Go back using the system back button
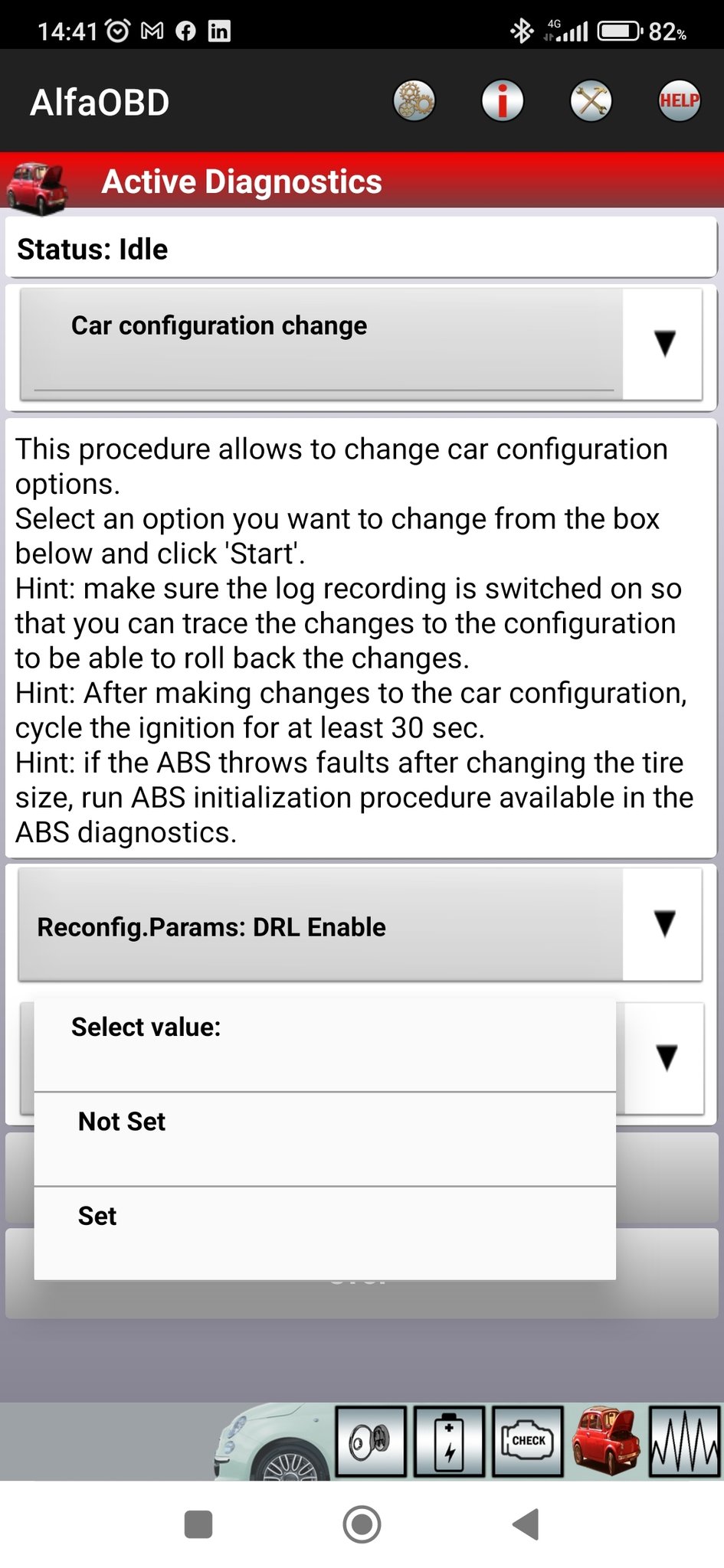The width and height of the screenshot is (724, 1568). pos(526,1524)
